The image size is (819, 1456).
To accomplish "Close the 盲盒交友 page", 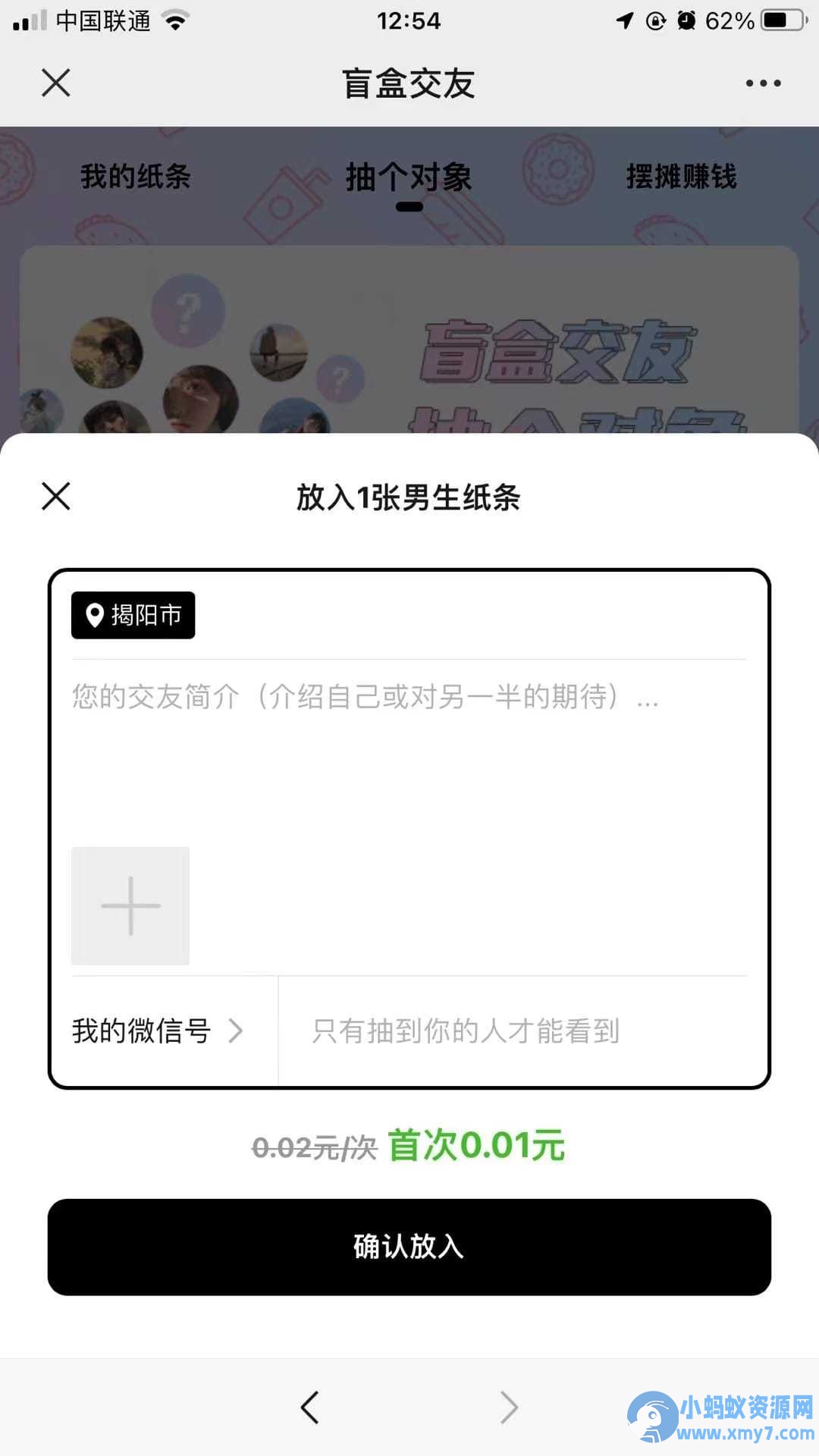I will tap(55, 83).
